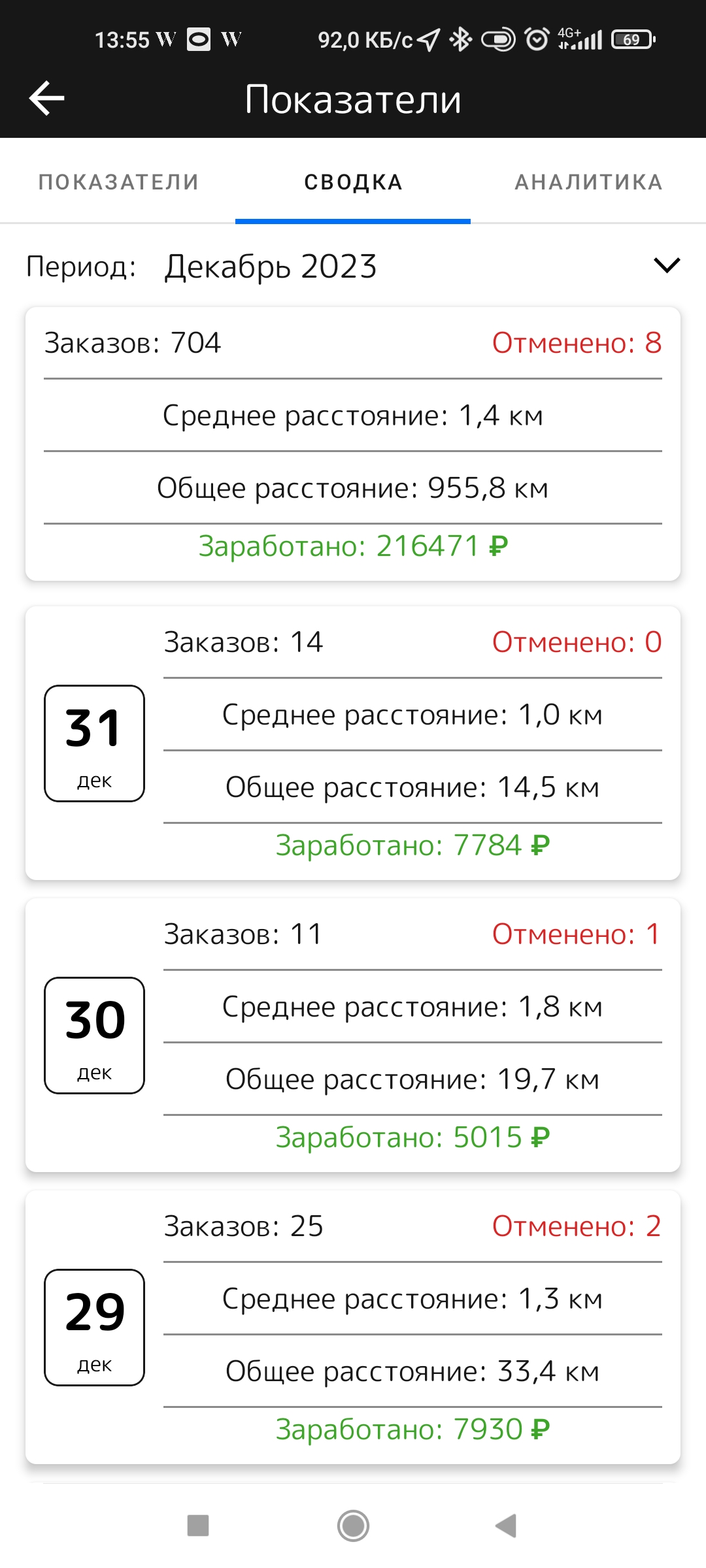This screenshot has height=1568, width=706.
Task: Switch to the Показатели tab
Action: (x=118, y=182)
